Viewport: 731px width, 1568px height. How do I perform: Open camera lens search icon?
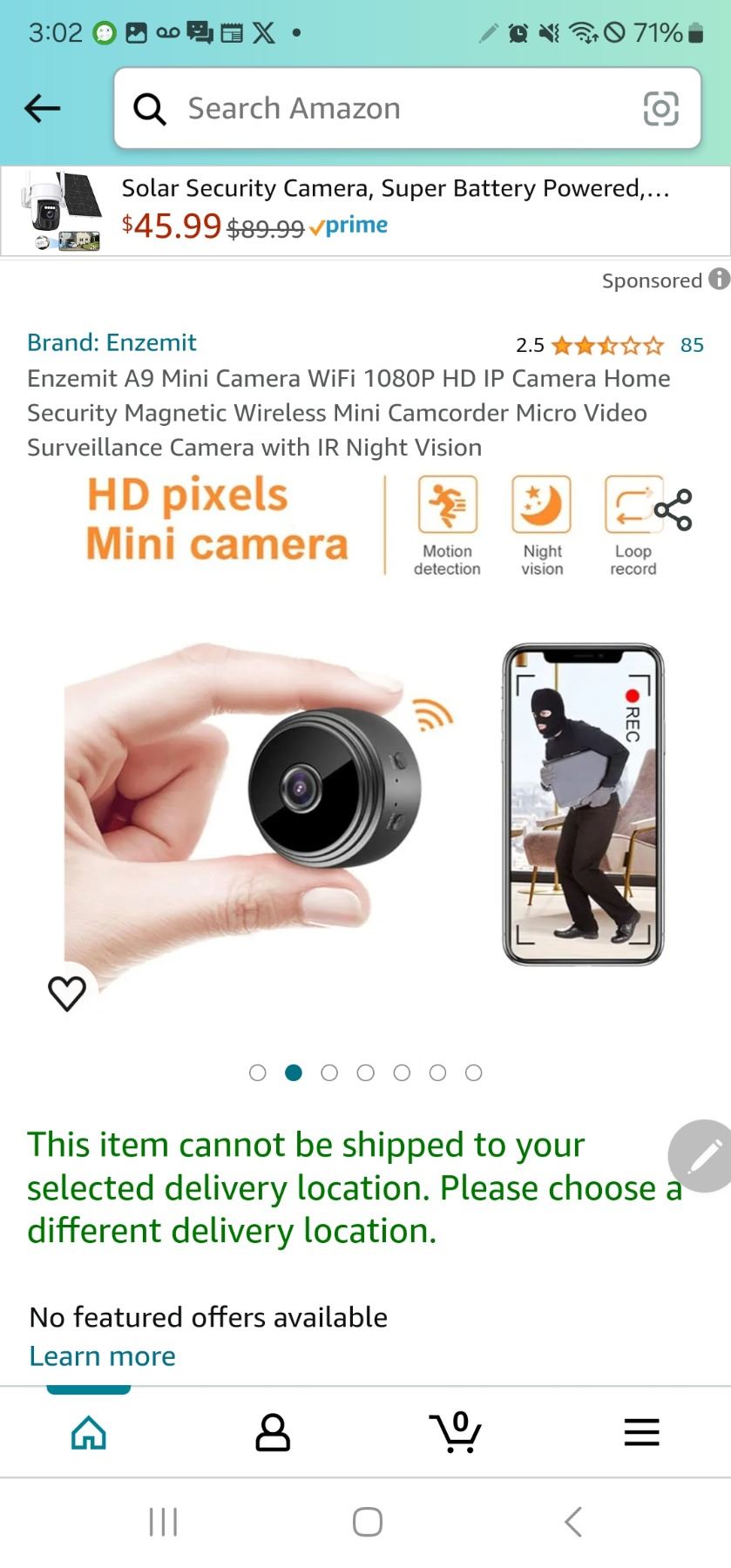click(x=660, y=109)
